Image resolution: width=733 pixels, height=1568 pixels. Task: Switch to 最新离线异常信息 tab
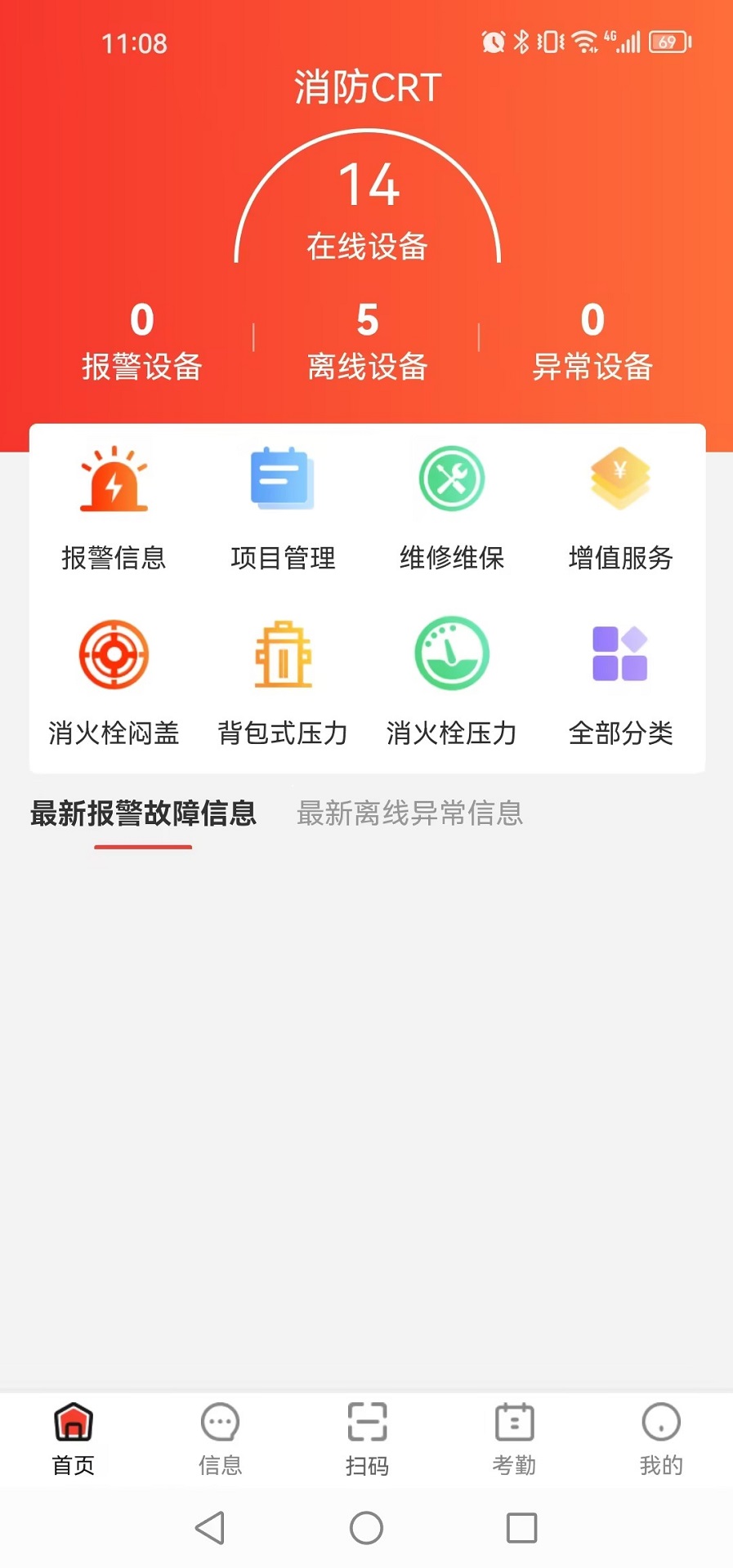pos(409,814)
